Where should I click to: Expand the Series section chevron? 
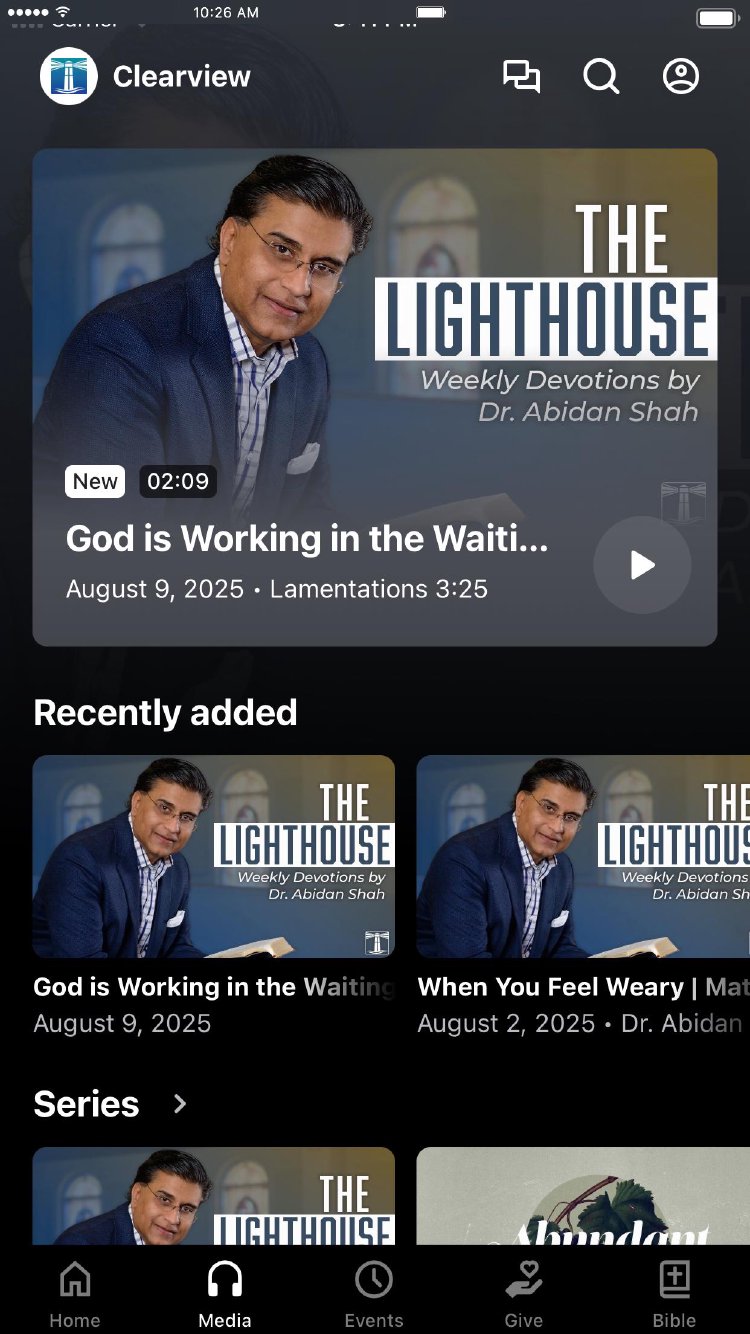pyautogui.click(x=180, y=1104)
